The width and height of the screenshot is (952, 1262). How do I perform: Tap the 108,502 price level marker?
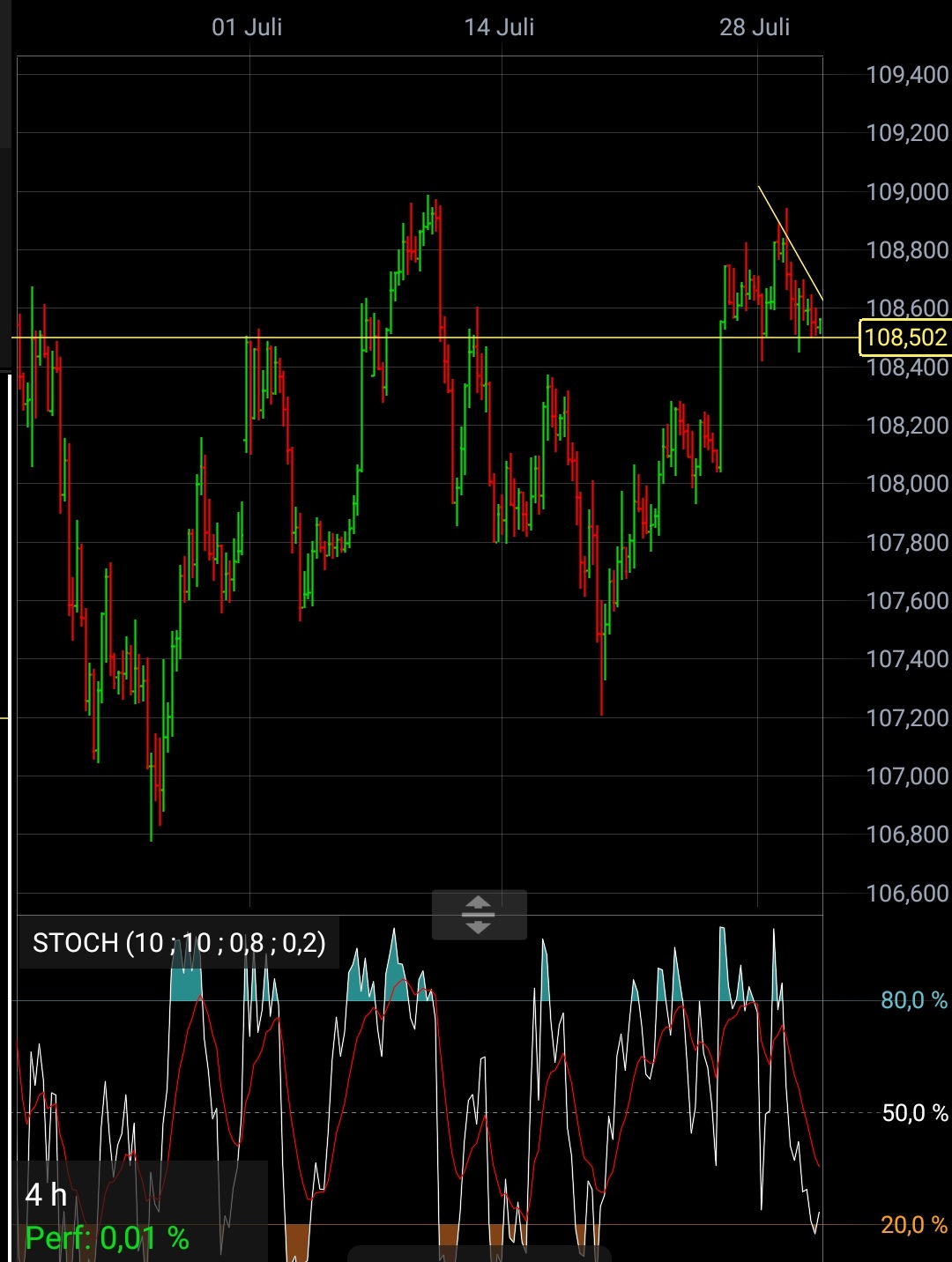click(x=905, y=338)
